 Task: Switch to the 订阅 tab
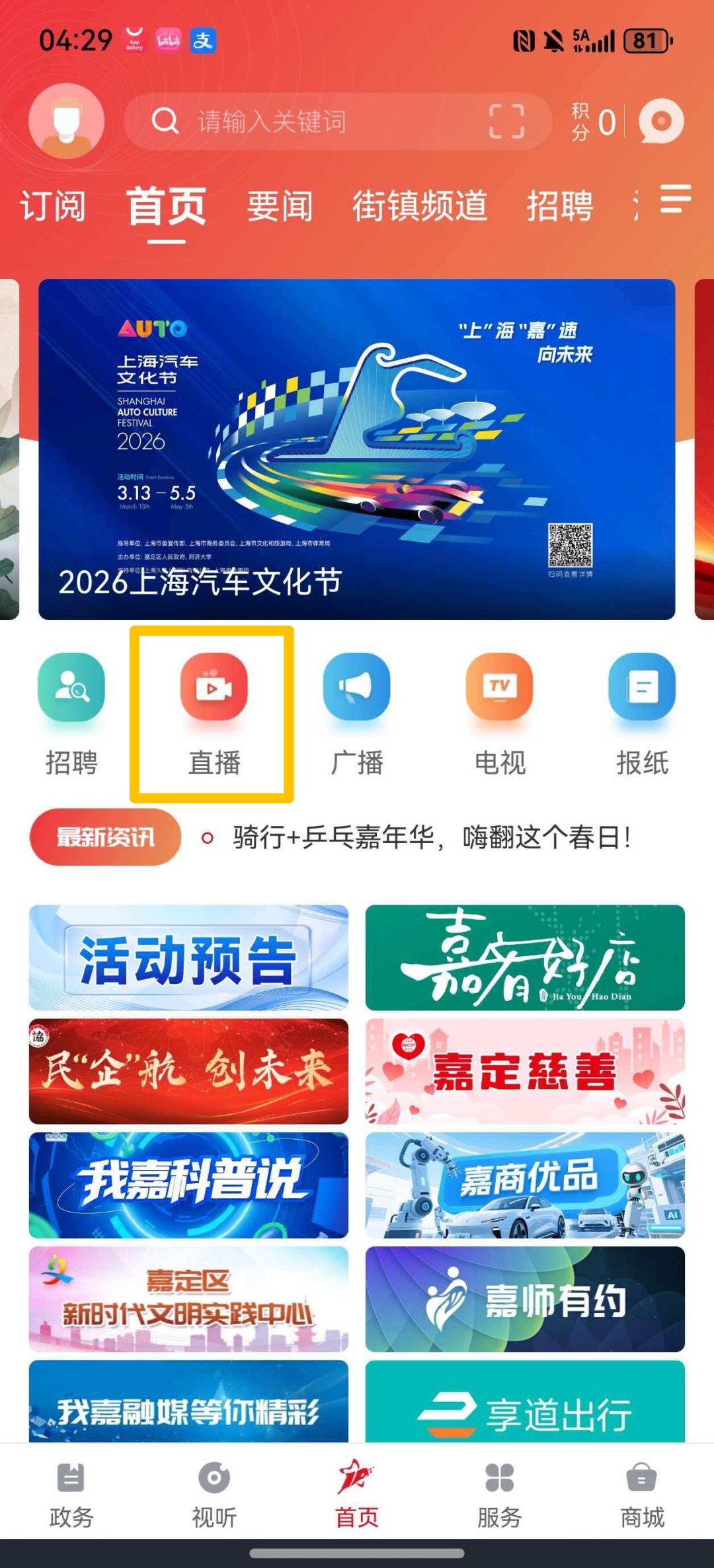click(x=53, y=206)
